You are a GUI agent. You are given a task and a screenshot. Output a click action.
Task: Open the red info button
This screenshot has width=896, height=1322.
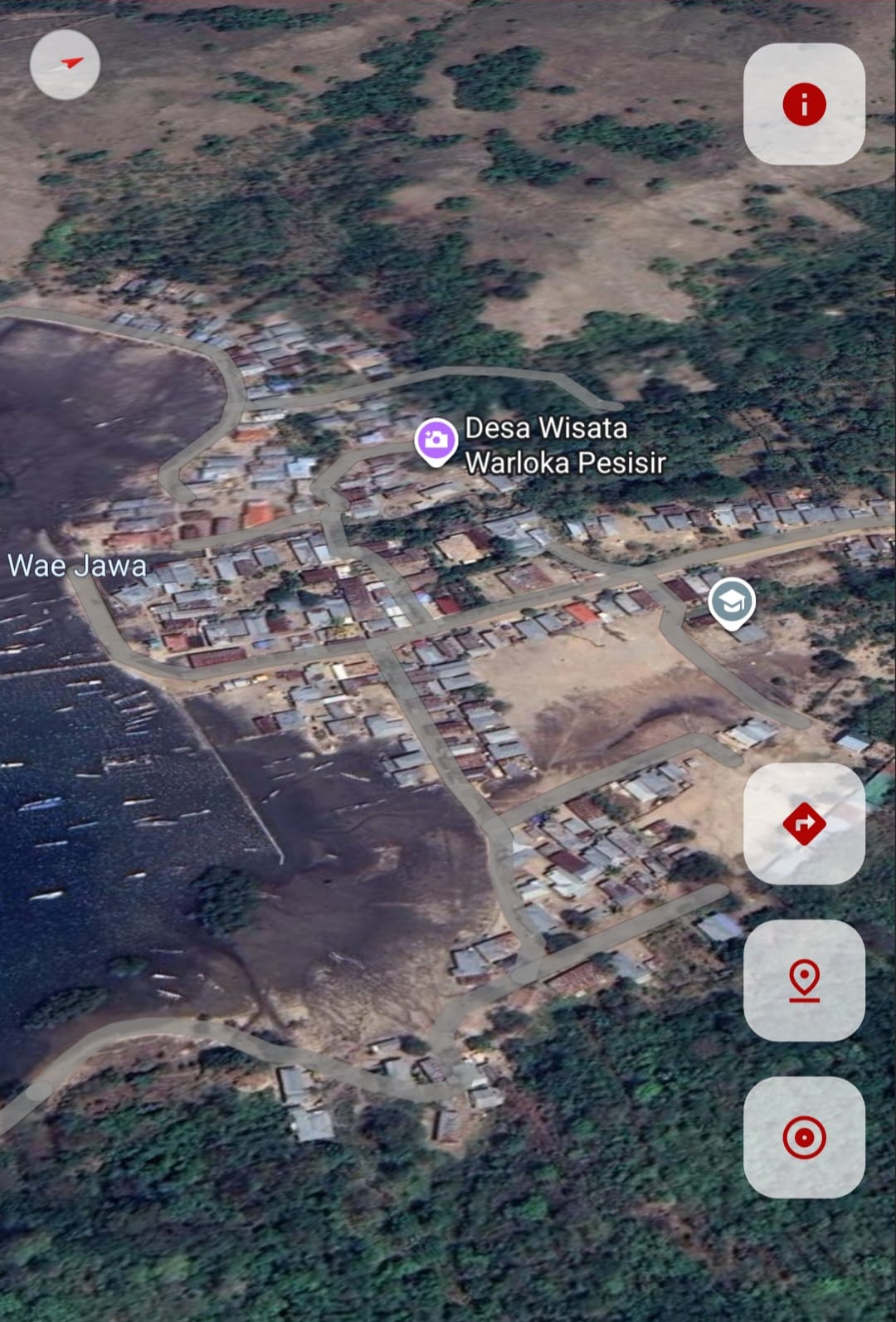(x=804, y=105)
